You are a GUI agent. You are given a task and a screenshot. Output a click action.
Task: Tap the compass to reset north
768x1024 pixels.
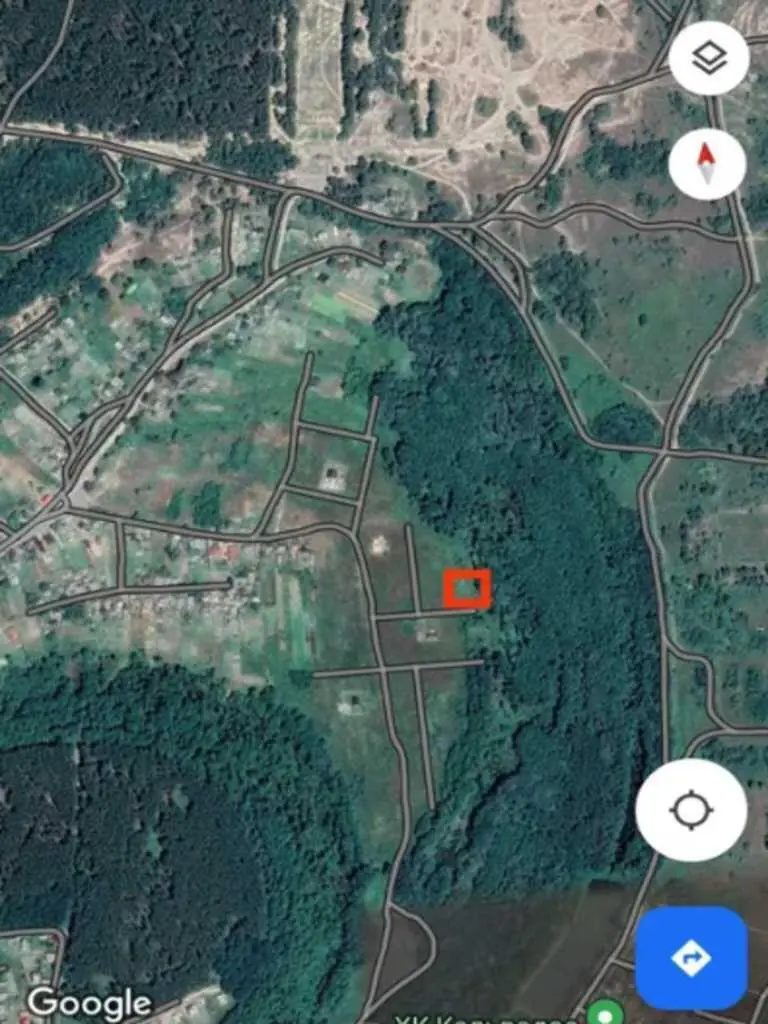click(707, 163)
